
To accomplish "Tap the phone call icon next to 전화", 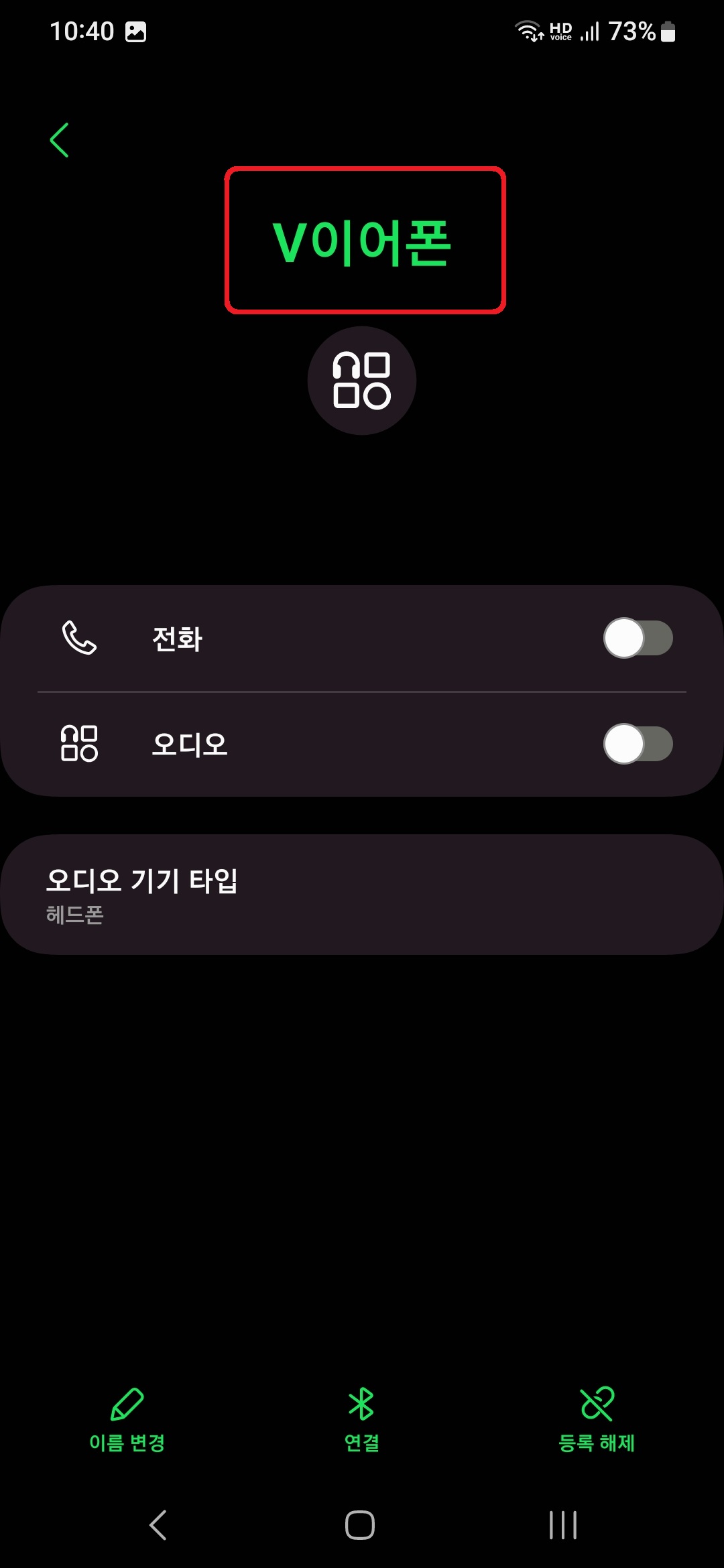I will tap(79, 639).
